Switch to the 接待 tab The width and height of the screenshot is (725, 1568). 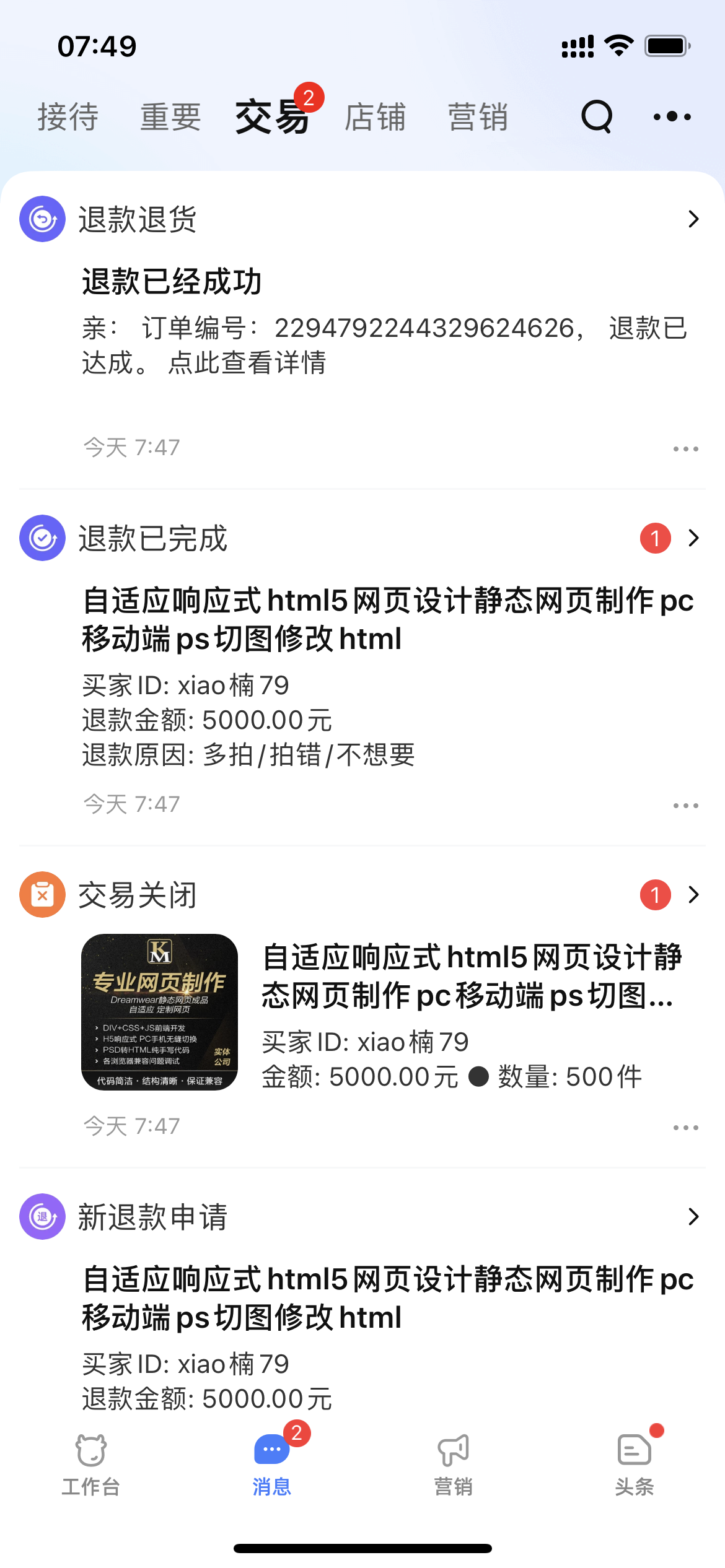coord(68,117)
